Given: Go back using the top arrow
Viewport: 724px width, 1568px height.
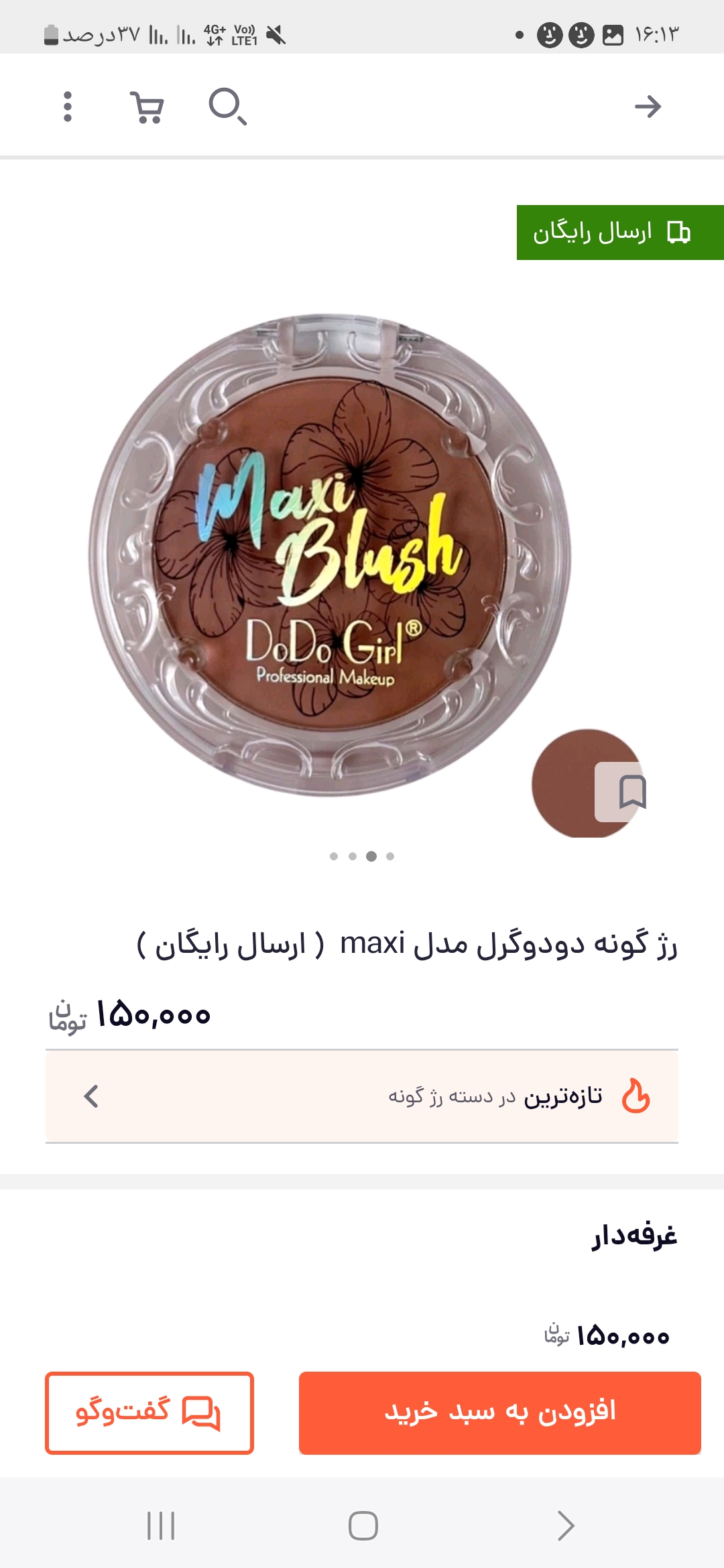Looking at the screenshot, I should pos(648,107).
